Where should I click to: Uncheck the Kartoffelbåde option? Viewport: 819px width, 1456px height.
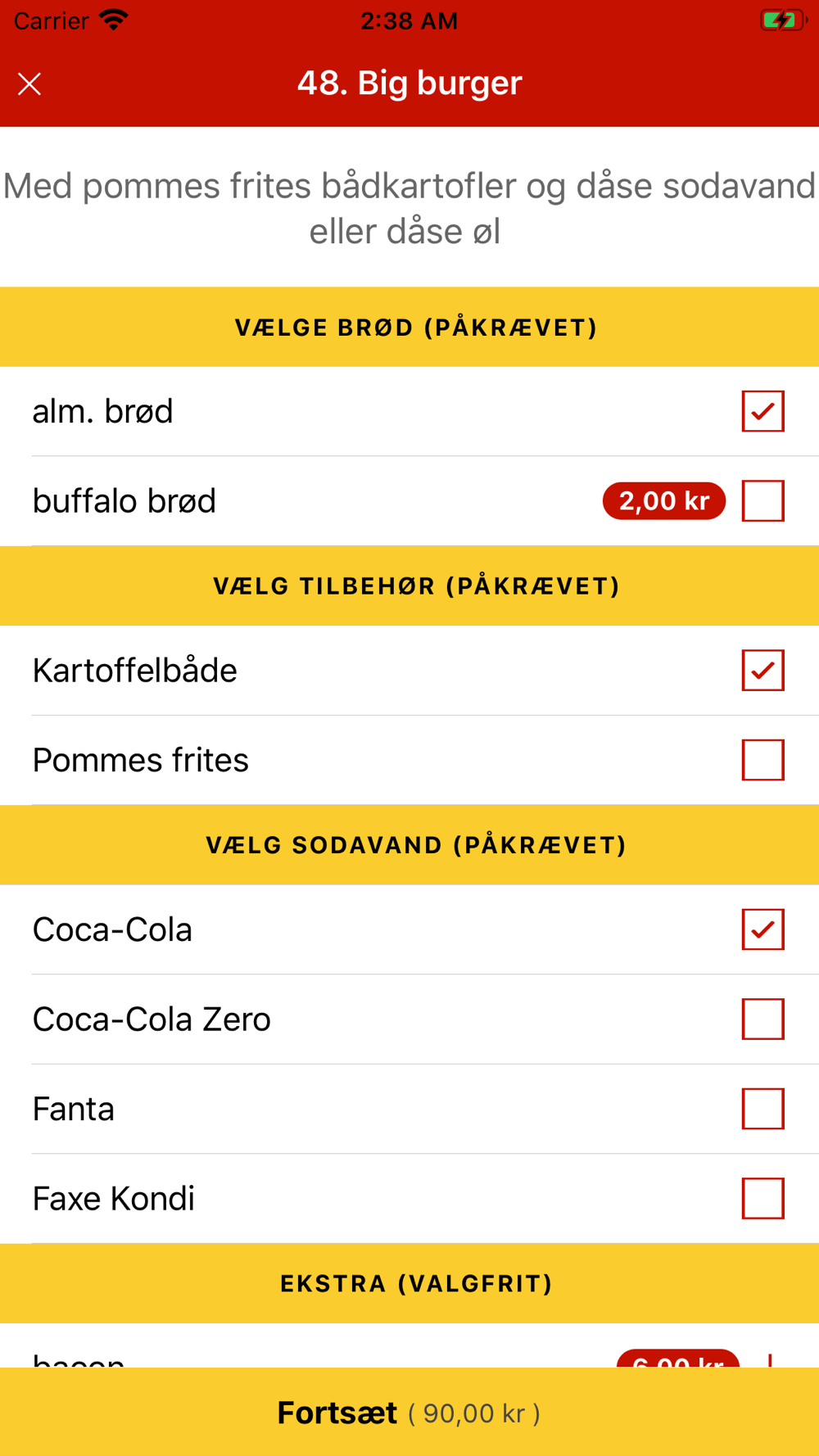[x=762, y=670]
